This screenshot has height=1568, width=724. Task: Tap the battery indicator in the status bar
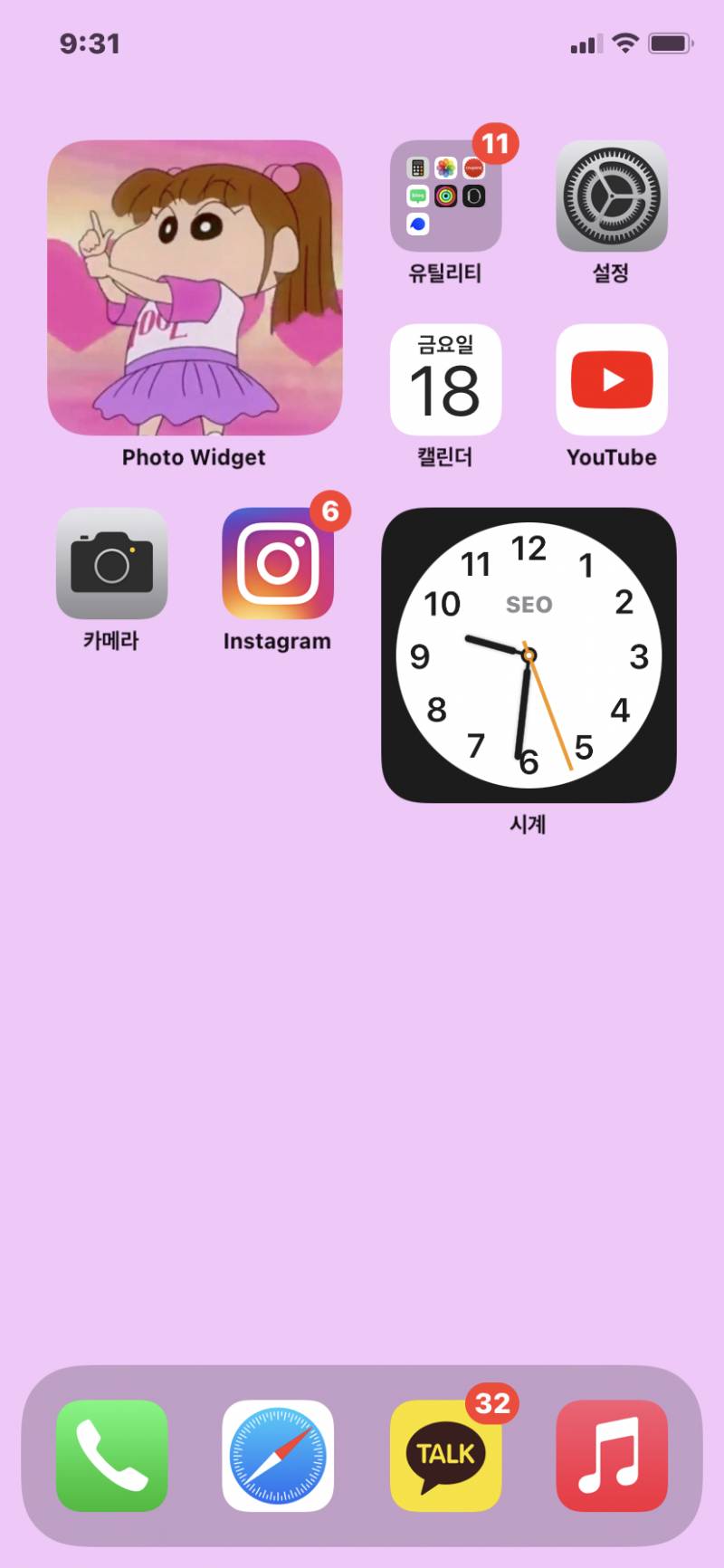[670, 41]
